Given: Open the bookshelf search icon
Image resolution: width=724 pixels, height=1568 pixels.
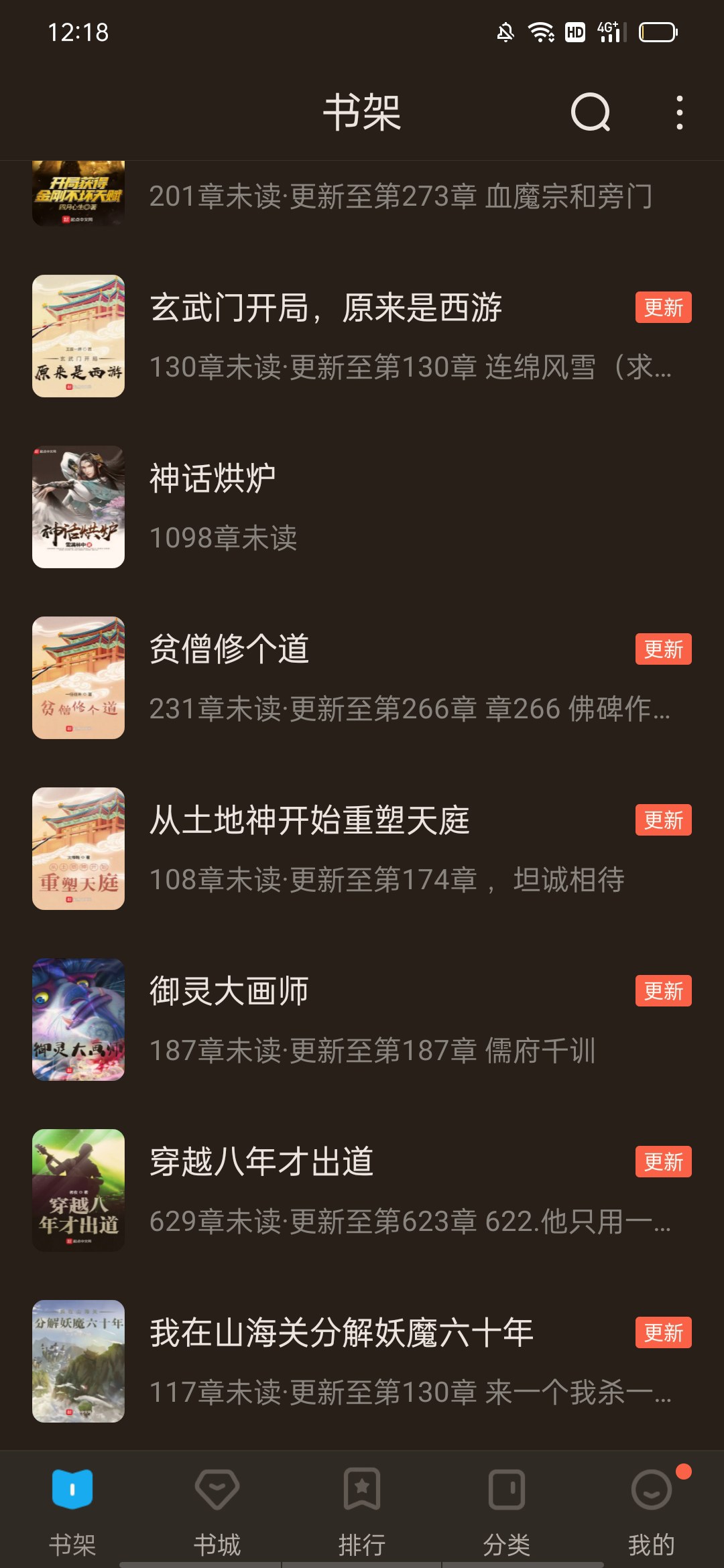Looking at the screenshot, I should [590, 112].
